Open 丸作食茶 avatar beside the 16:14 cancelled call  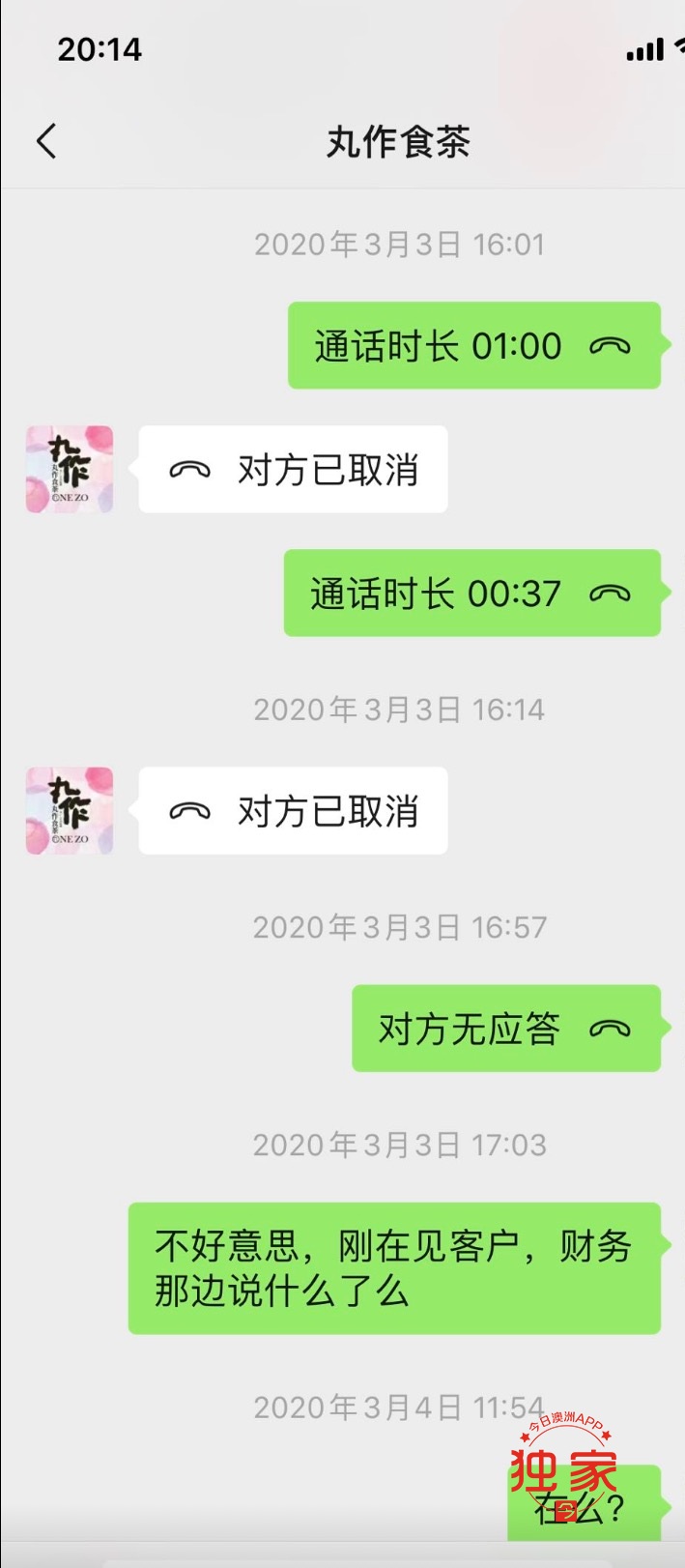70,811
